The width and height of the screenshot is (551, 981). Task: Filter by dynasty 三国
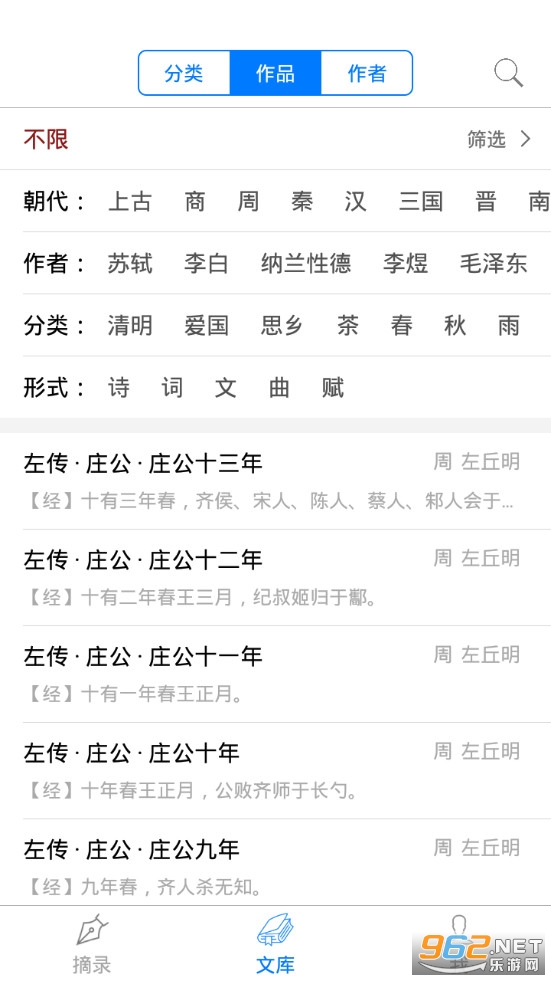pyautogui.click(x=421, y=201)
